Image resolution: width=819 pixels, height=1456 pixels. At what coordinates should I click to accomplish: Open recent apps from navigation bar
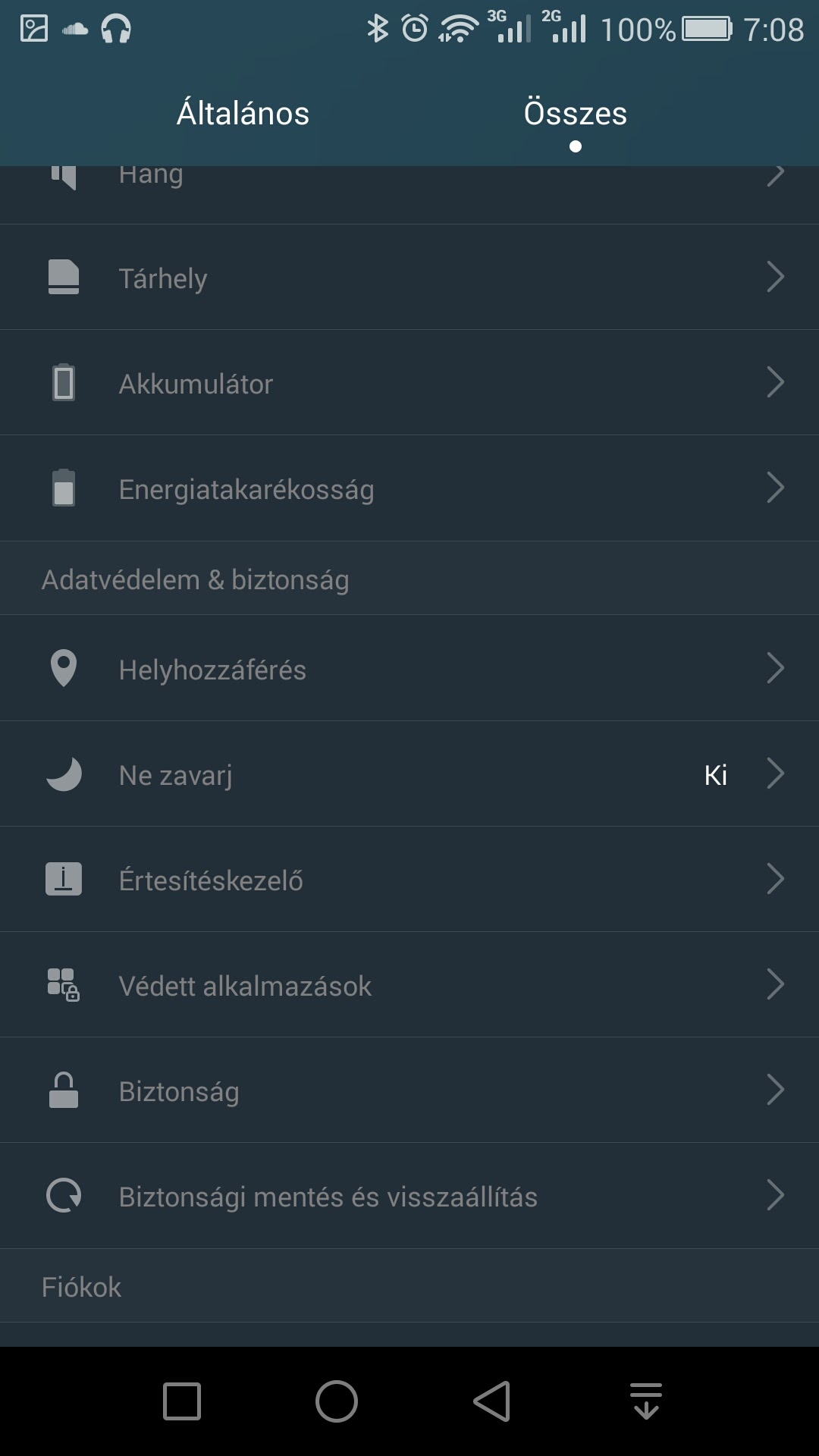tap(182, 1401)
